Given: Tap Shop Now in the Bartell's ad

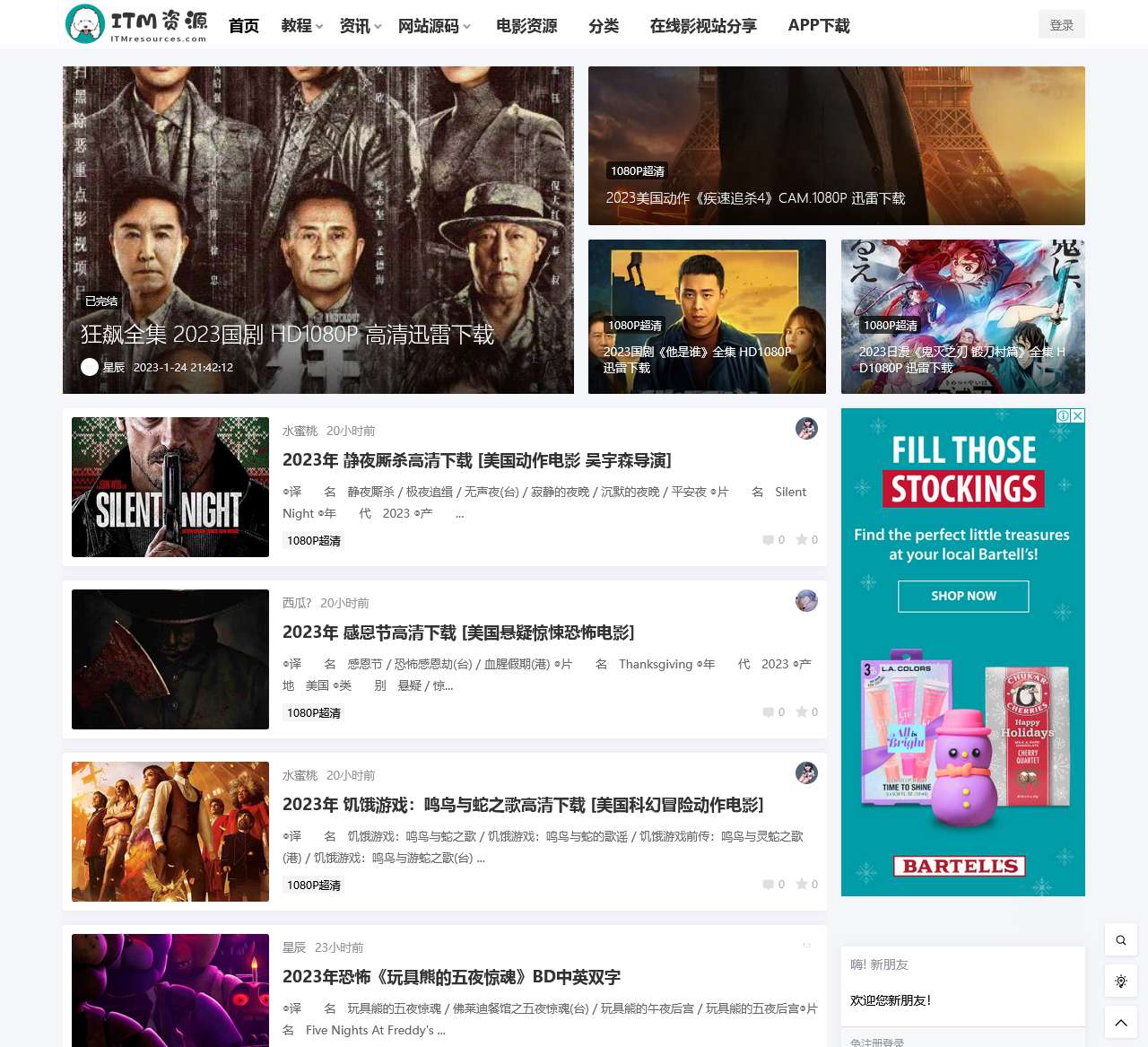Looking at the screenshot, I should (x=963, y=596).
